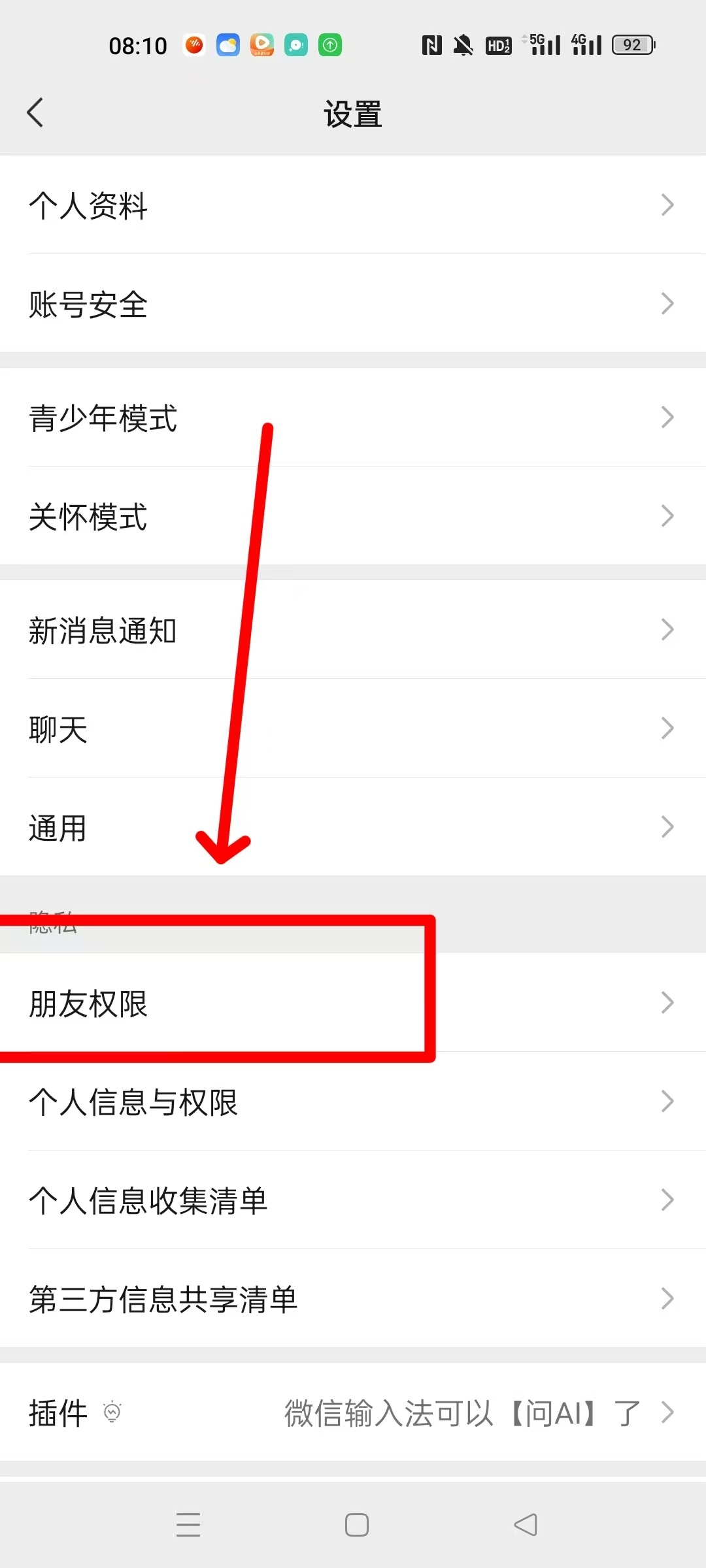The image size is (706, 1568).
Task: Open 新消息通知 settings
Action: [x=353, y=630]
